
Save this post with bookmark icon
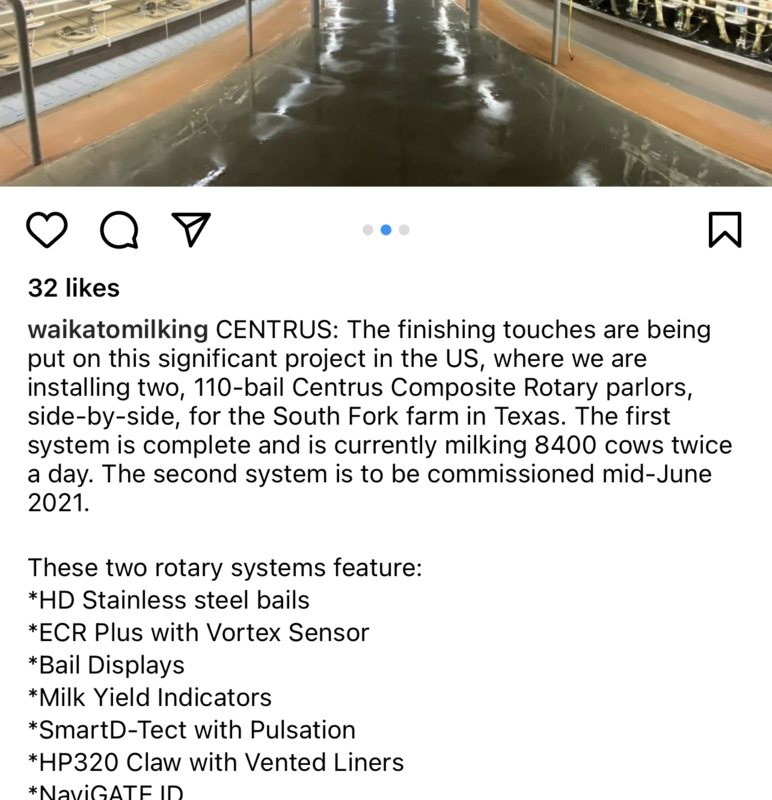click(x=725, y=230)
